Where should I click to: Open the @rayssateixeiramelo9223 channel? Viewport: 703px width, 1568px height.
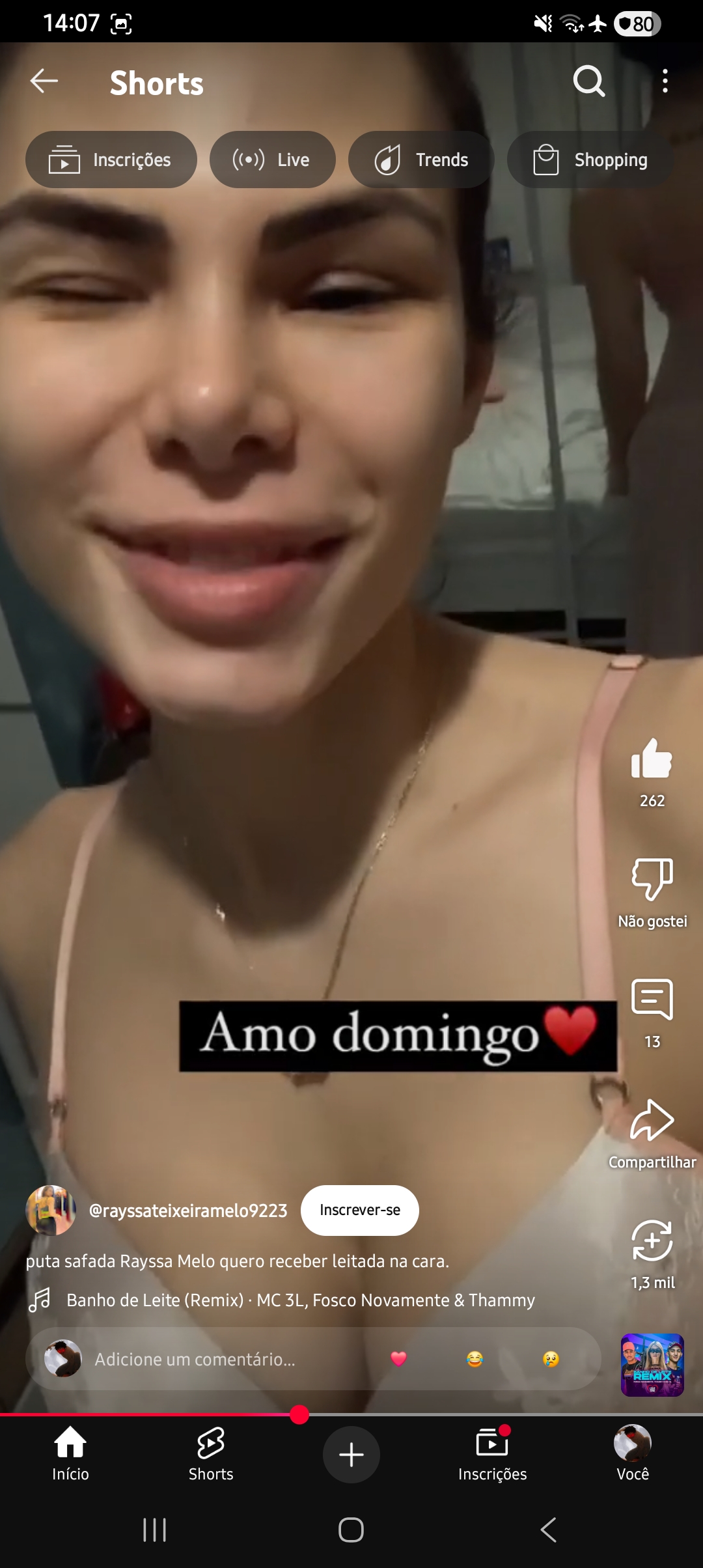[187, 1211]
